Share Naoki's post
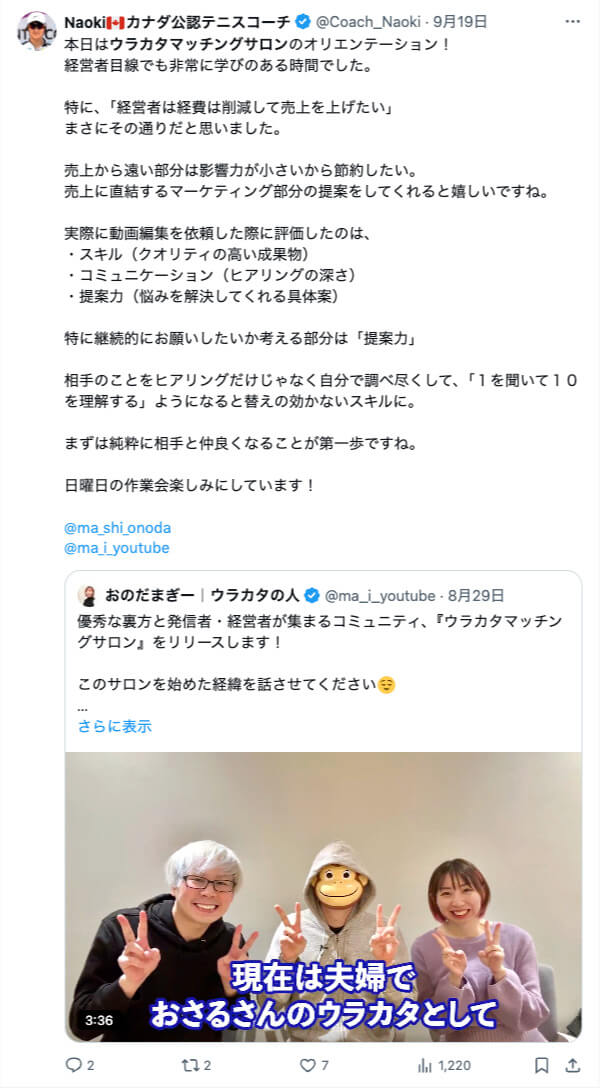This screenshot has height=1088, width=600. coord(573,1065)
